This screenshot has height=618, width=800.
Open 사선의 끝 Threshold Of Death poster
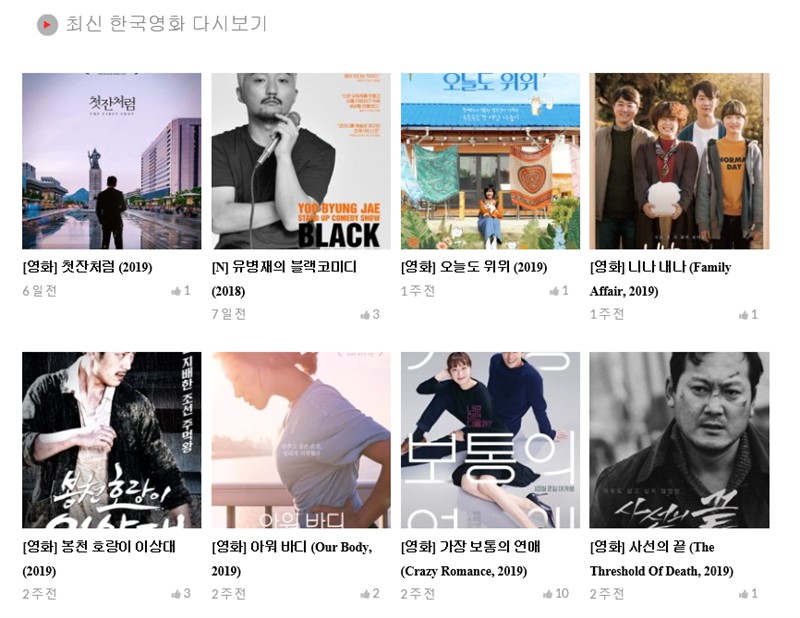pyautogui.click(x=679, y=440)
